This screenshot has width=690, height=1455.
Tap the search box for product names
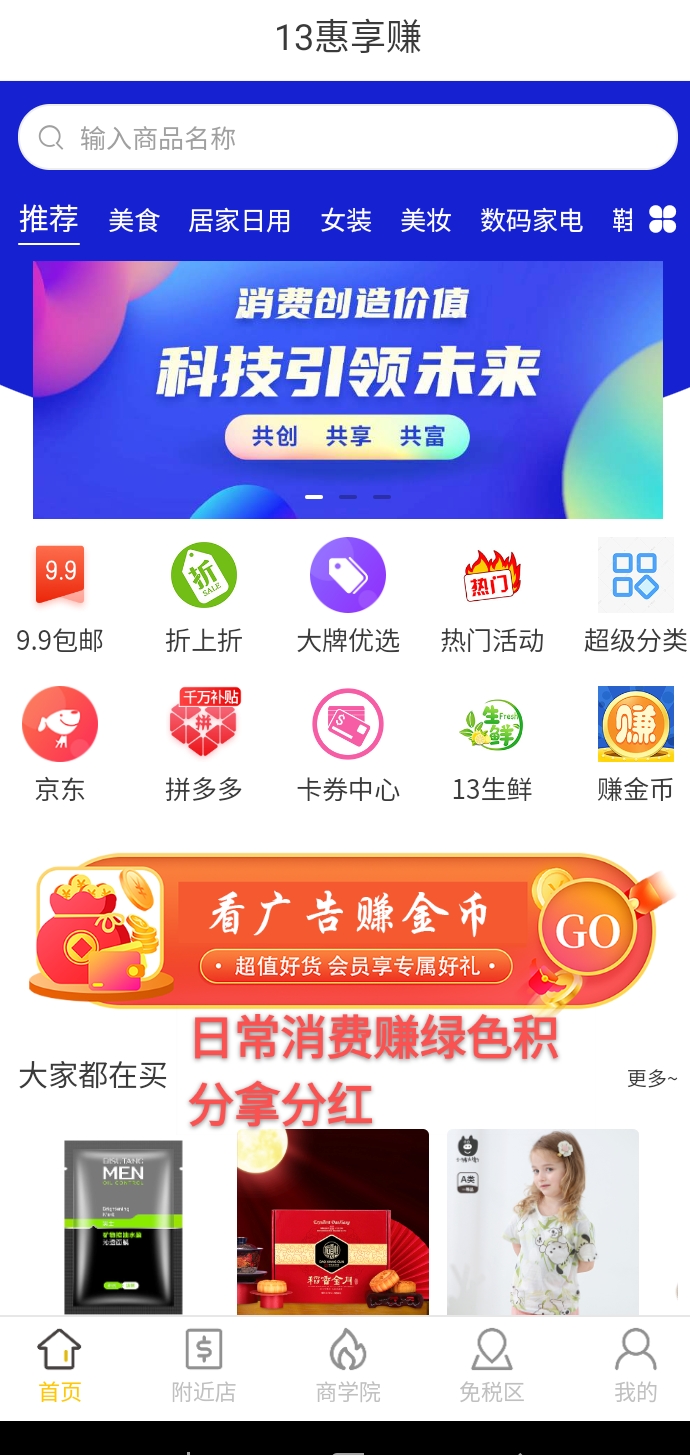[347, 138]
